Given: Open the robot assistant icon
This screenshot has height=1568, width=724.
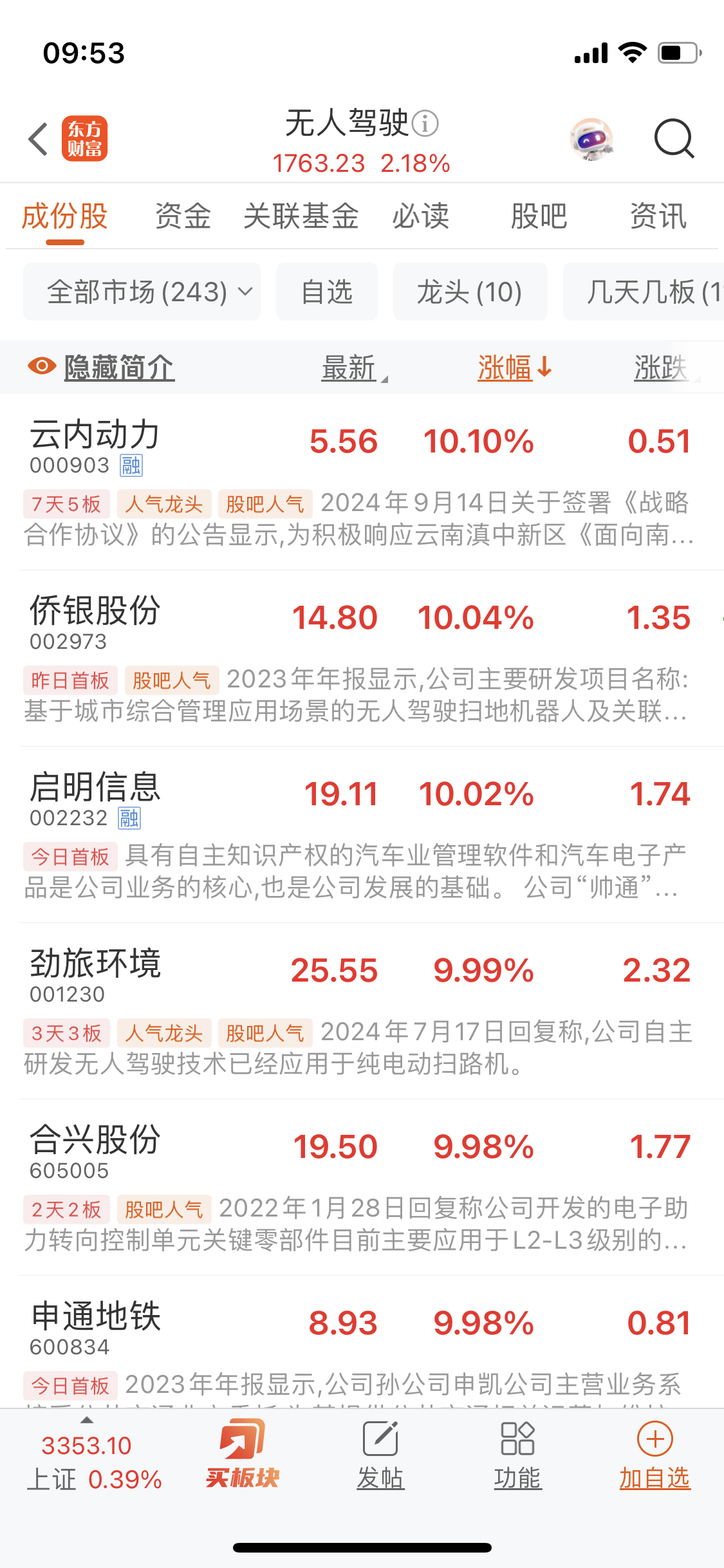Looking at the screenshot, I should [591, 138].
